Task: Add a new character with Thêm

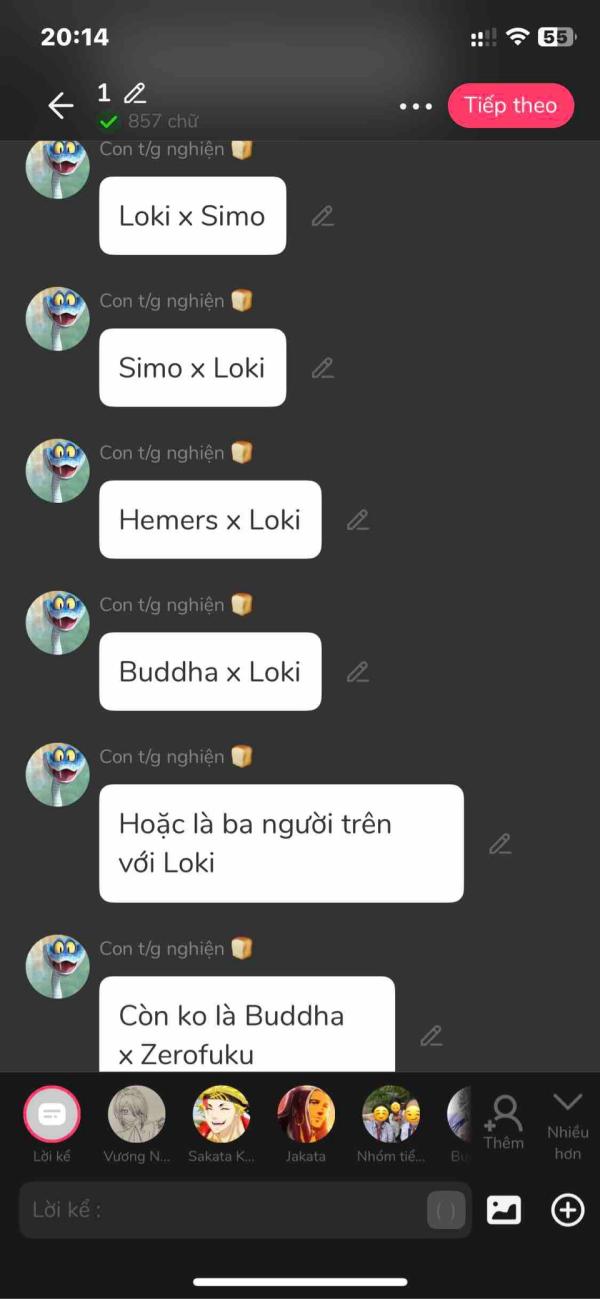Action: coord(503,1122)
